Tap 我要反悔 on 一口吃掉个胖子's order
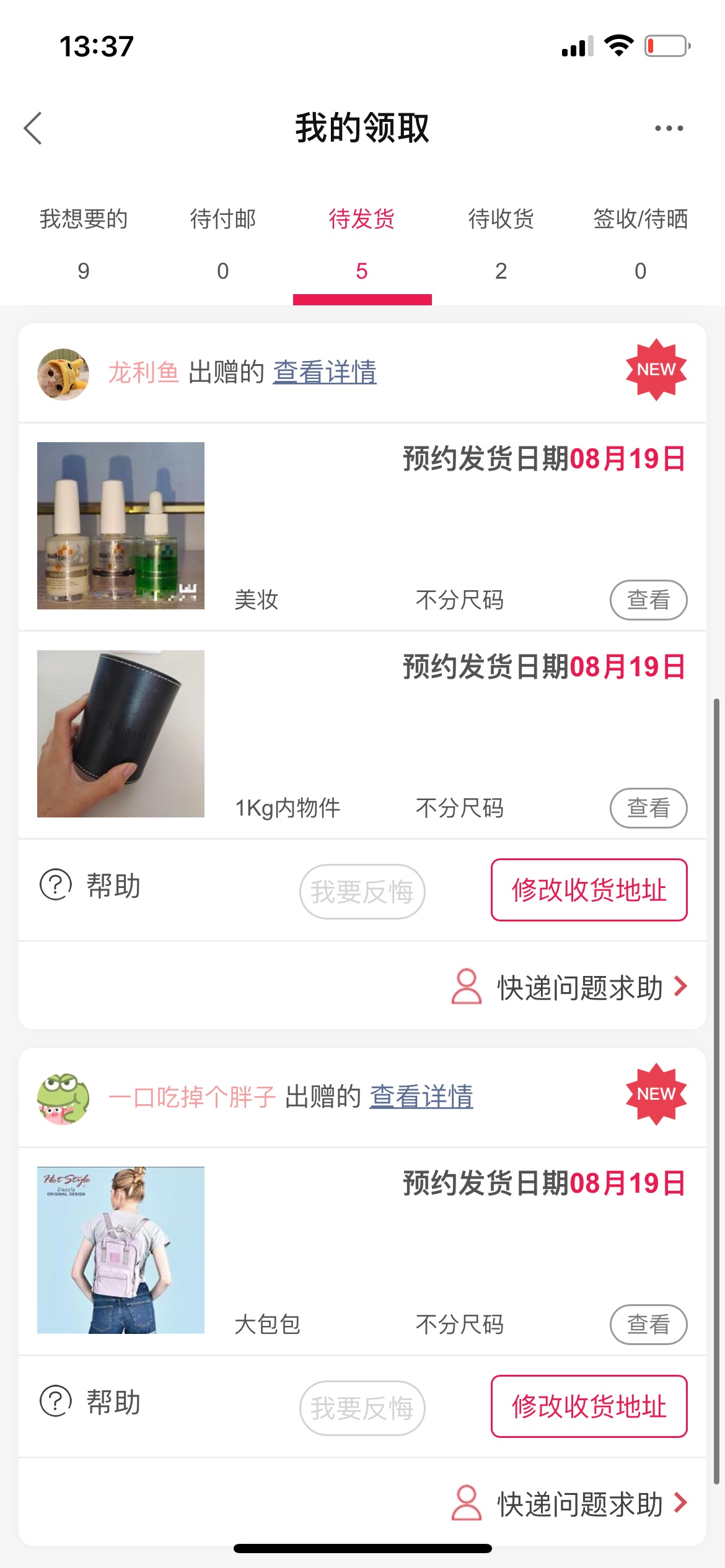The width and height of the screenshot is (725, 1568). tap(362, 1408)
